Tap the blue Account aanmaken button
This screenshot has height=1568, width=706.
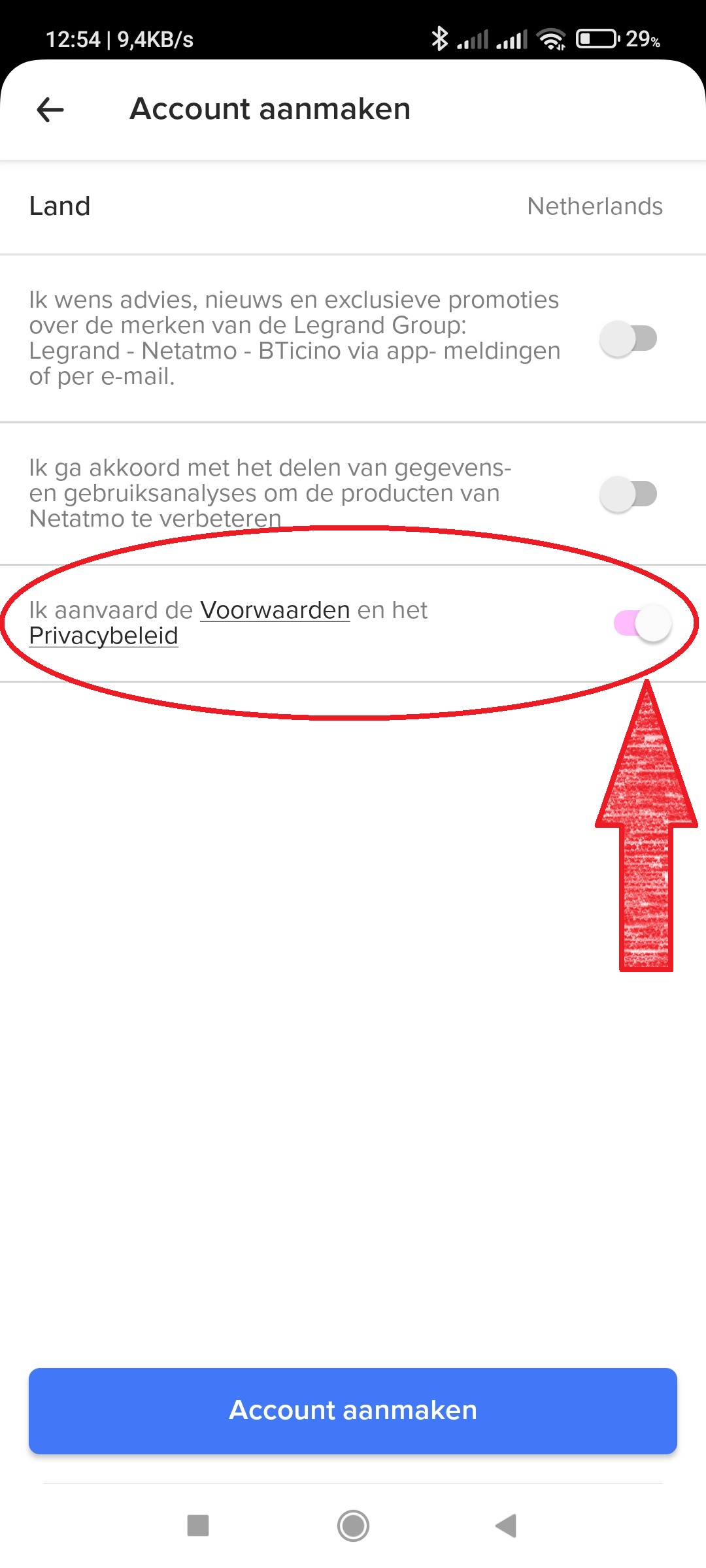pyautogui.click(x=353, y=1411)
